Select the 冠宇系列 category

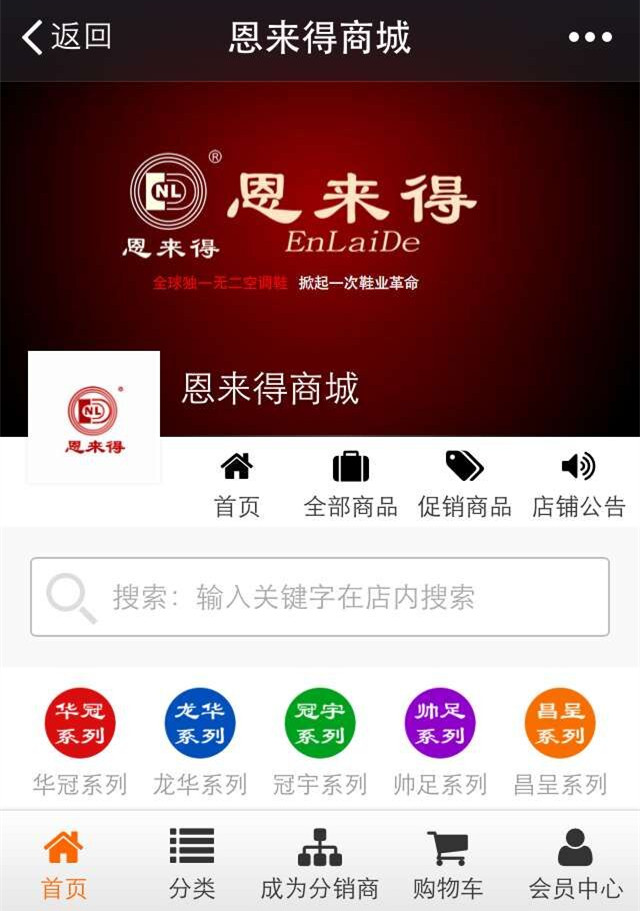320,740
